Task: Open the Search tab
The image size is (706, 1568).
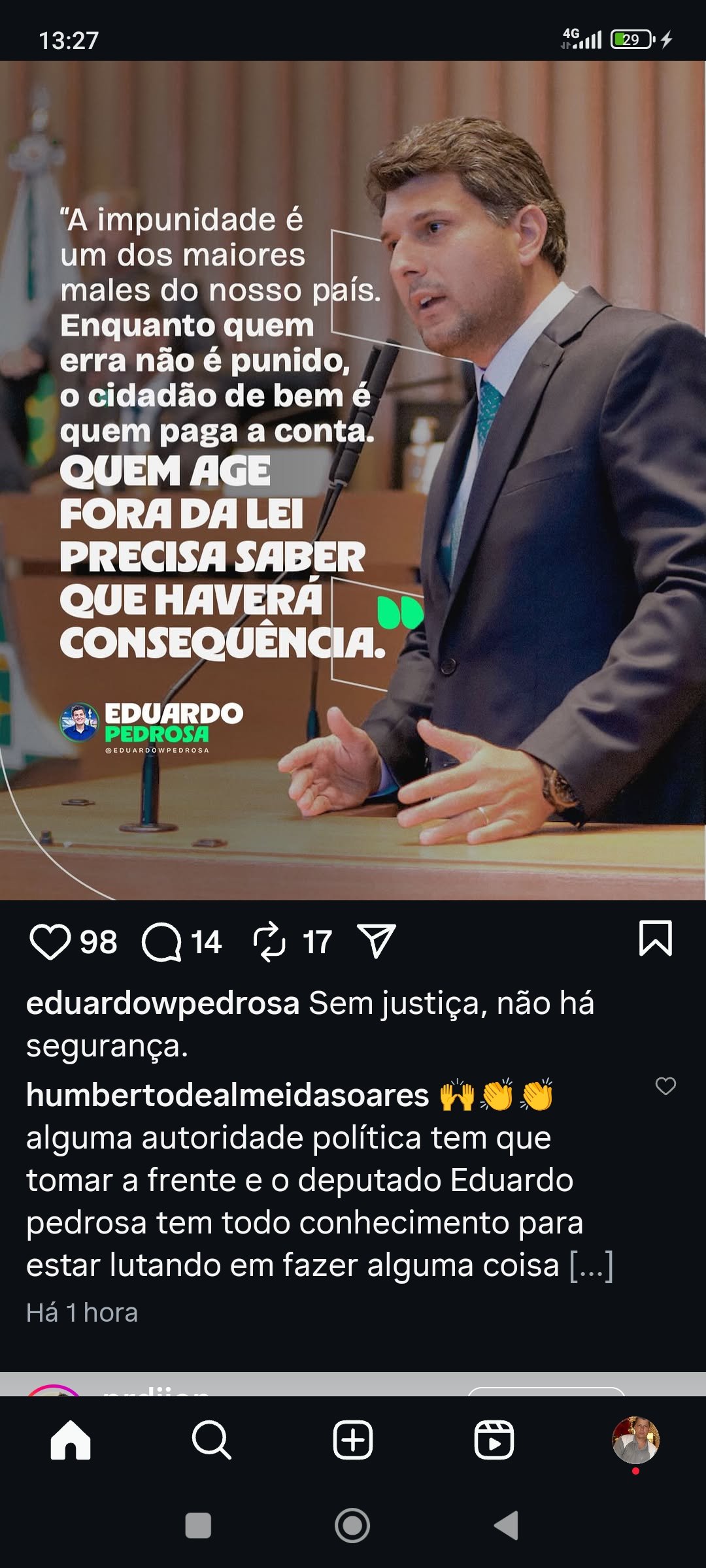Action: [211, 1440]
